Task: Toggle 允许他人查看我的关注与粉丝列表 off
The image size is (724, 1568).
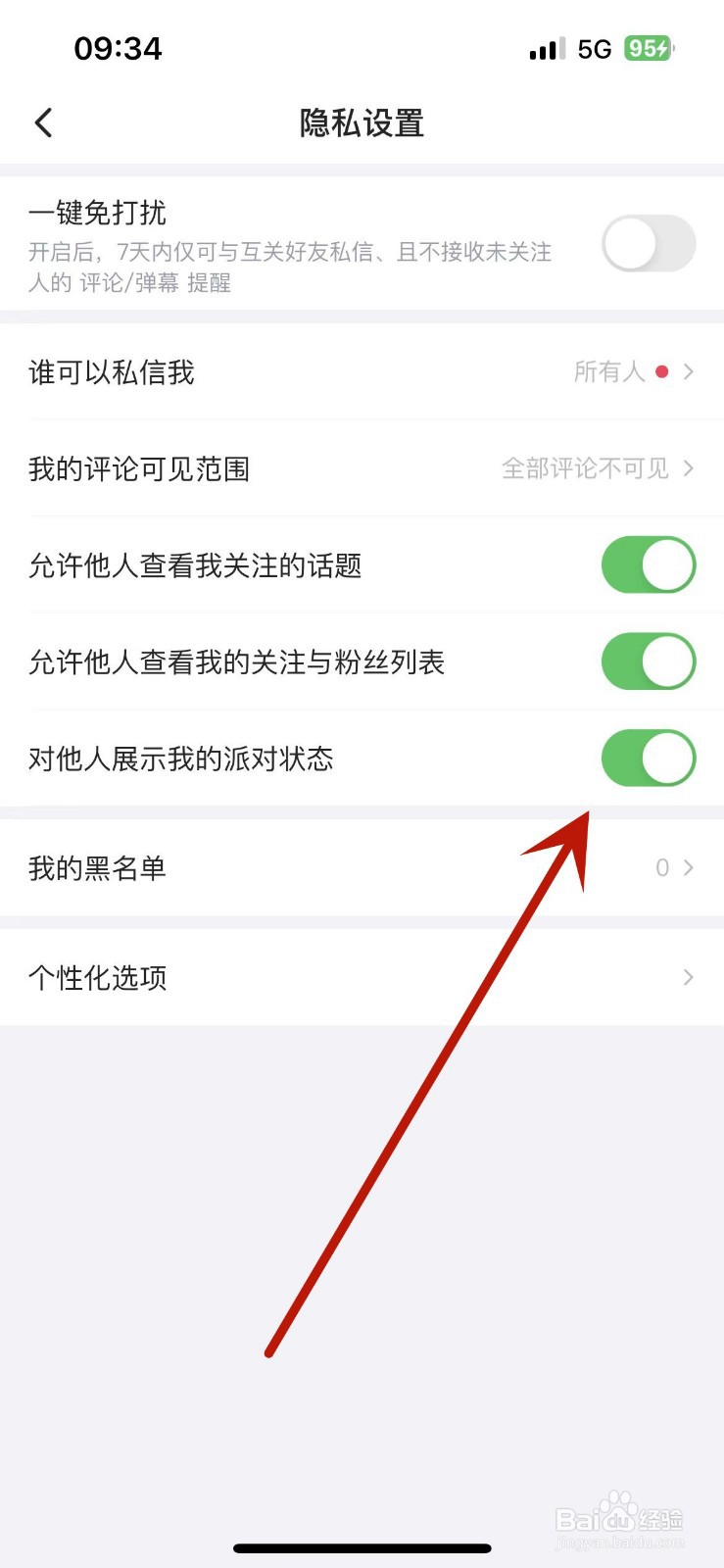Action: (x=648, y=661)
